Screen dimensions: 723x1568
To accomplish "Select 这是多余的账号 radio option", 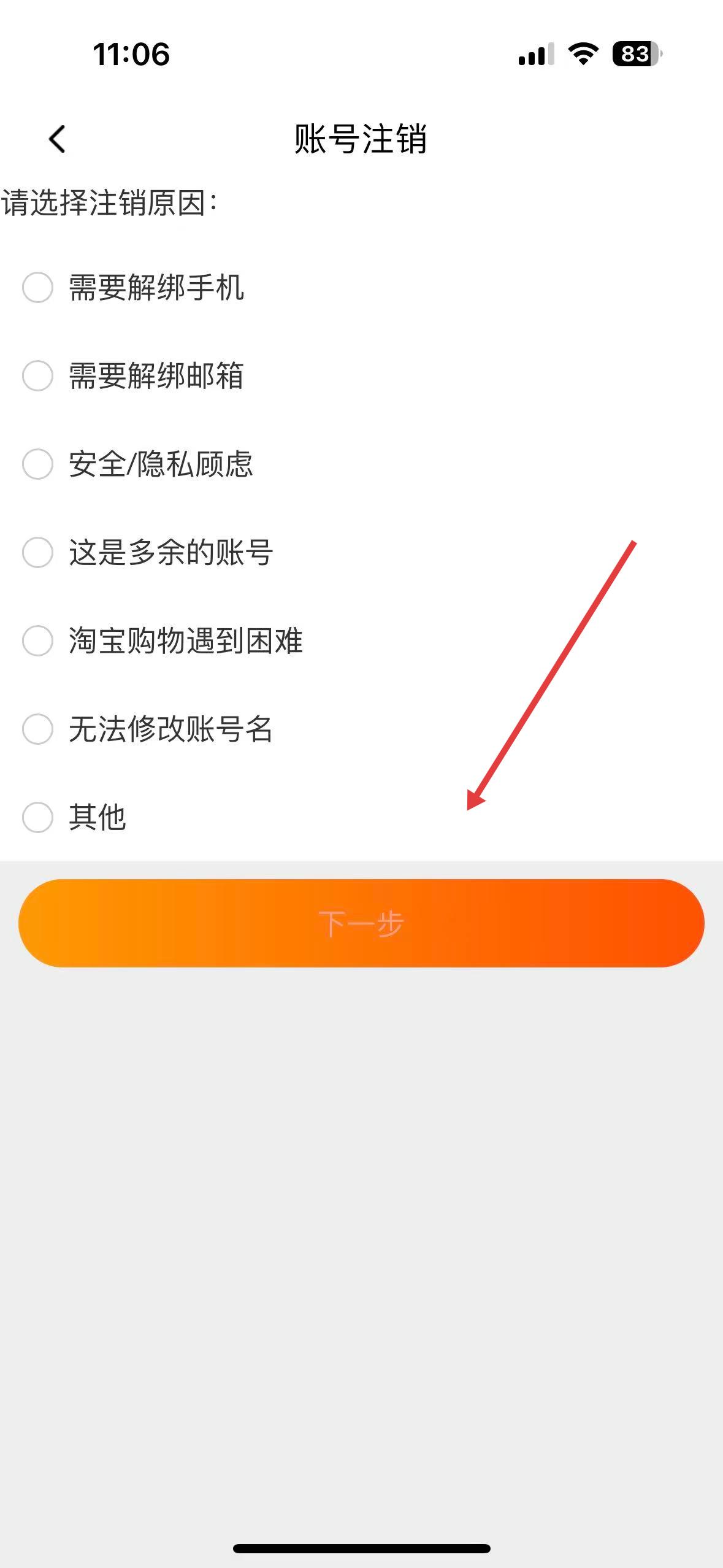I will [37, 552].
